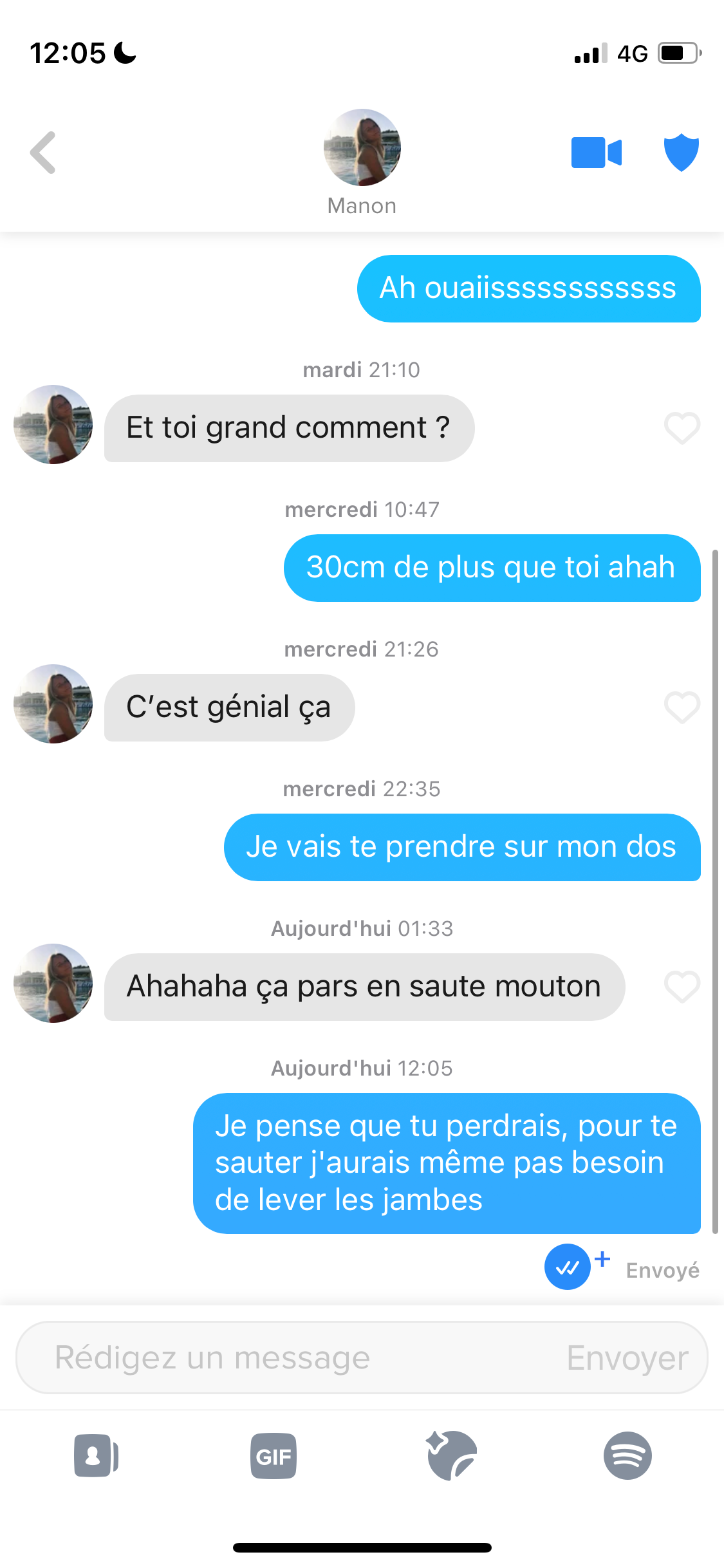Share a Spotify song
724x1568 pixels.
pyautogui.click(x=627, y=1455)
